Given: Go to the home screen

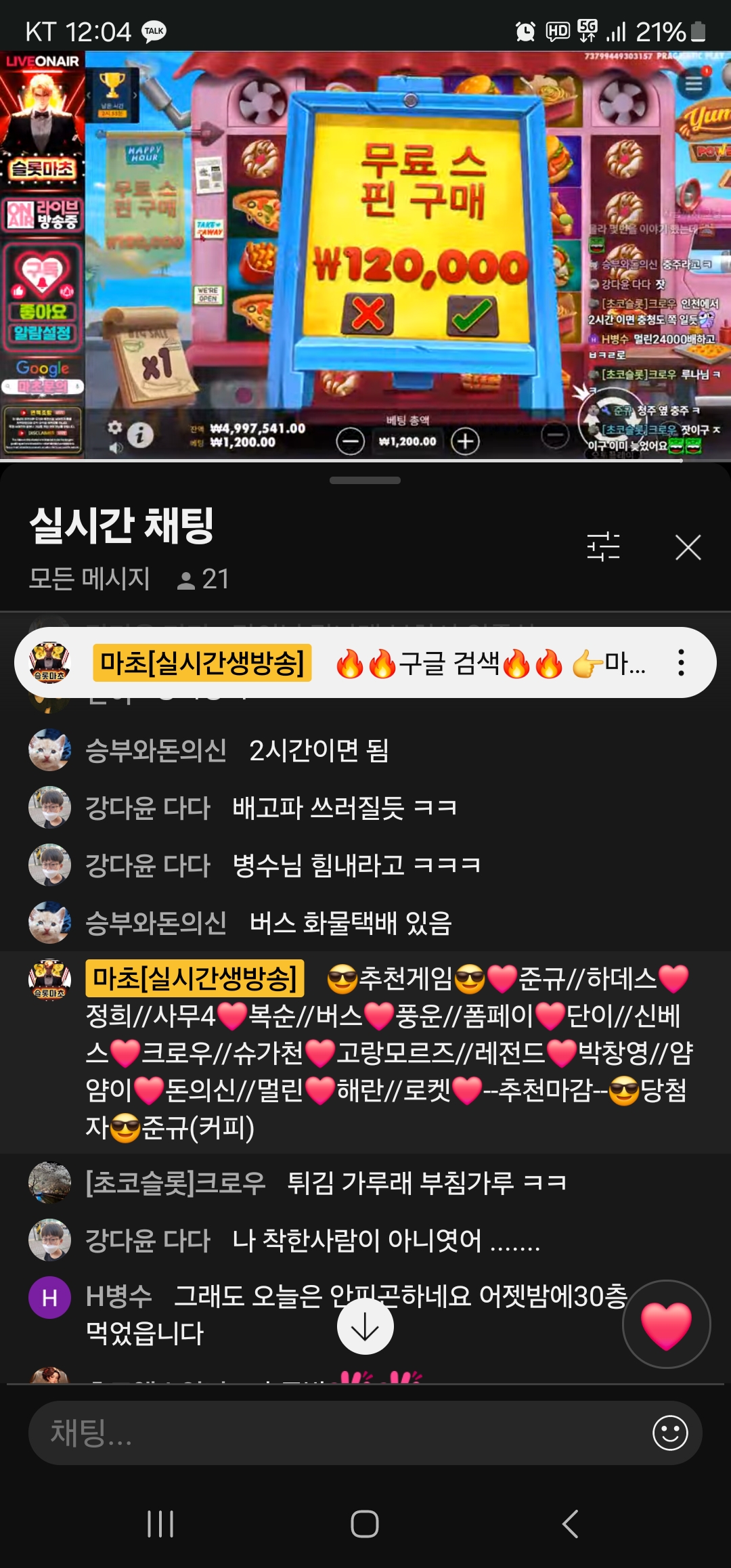Looking at the screenshot, I should click(x=365, y=1524).
